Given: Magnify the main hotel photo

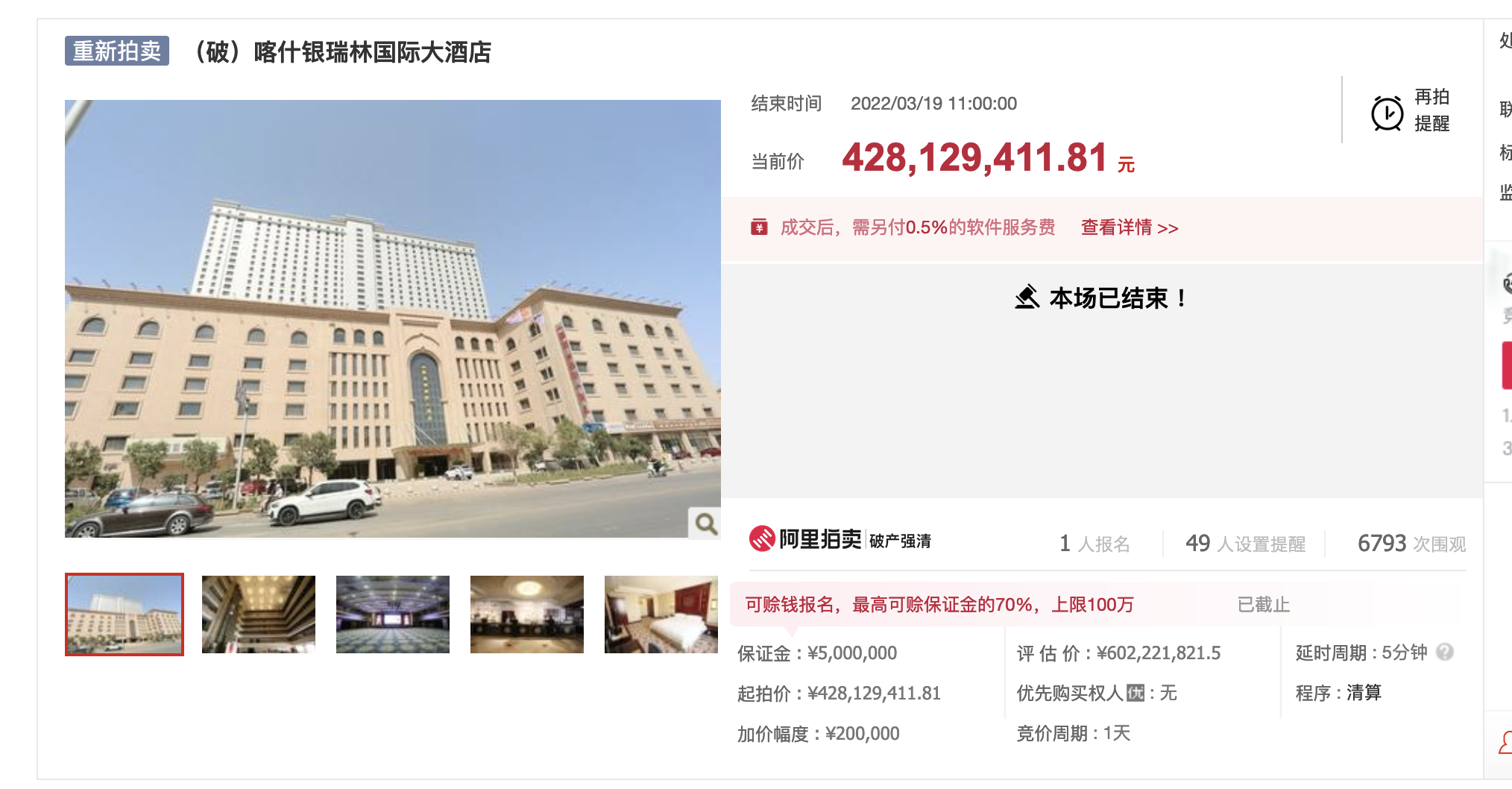Looking at the screenshot, I should coord(705,524).
